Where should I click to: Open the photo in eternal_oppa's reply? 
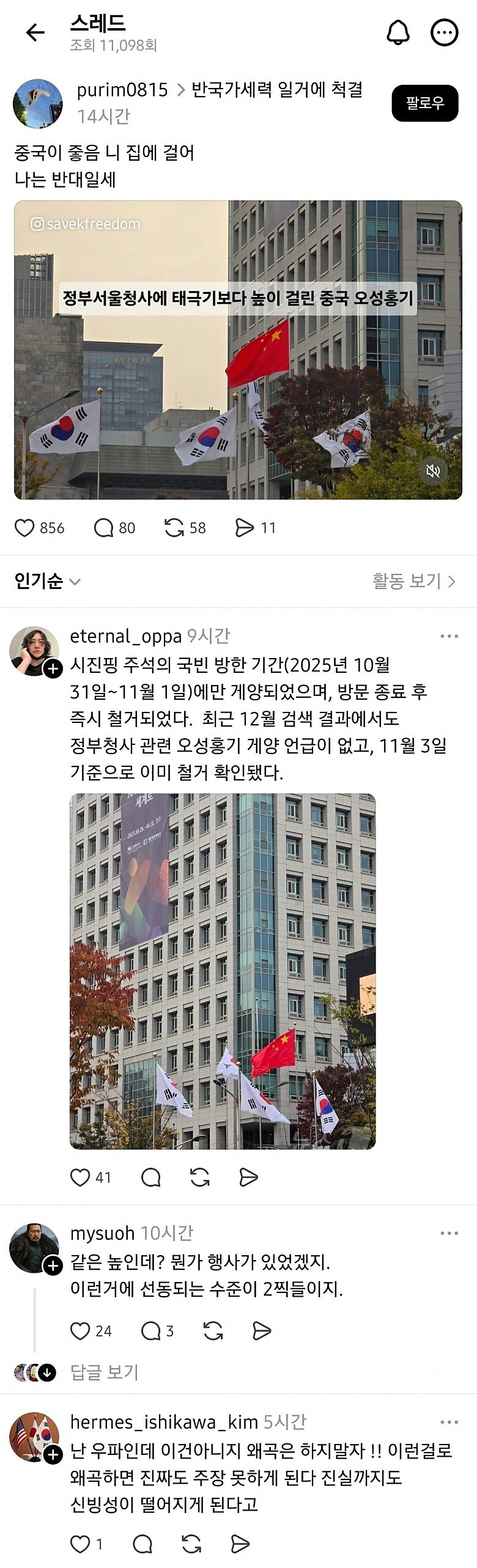pyautogui.click(x=223, y=971)
